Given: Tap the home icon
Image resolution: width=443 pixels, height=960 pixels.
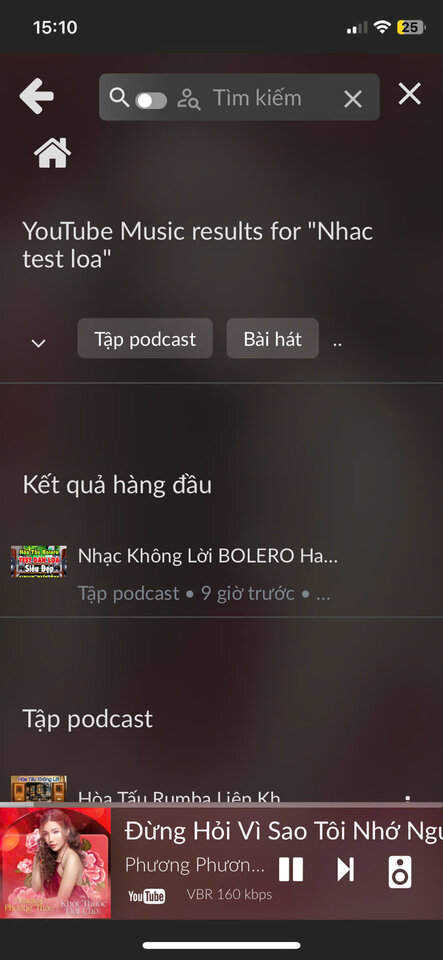Looking at the screenshot, I should point(53,153).
